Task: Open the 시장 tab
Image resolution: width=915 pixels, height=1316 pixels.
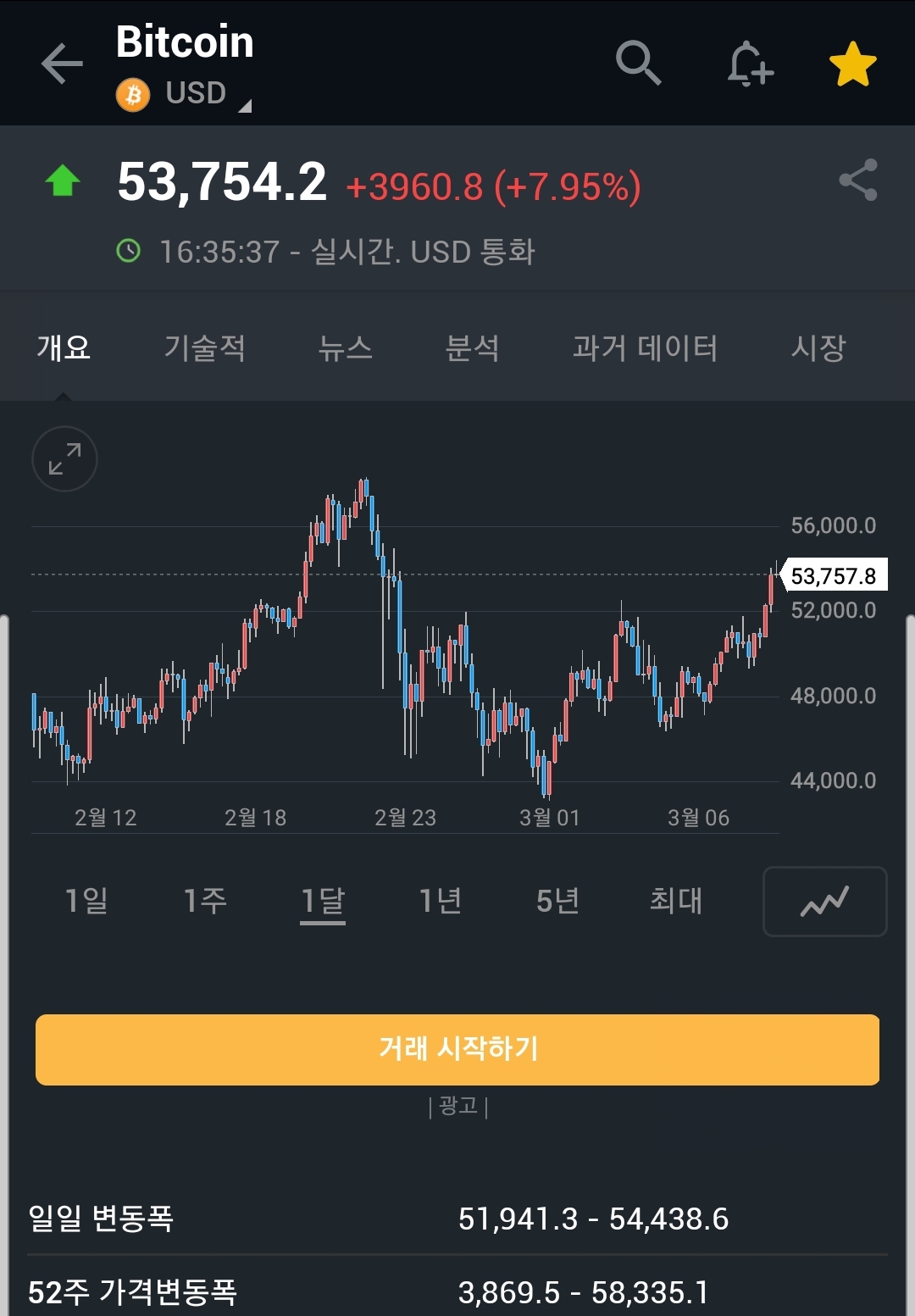Action: point(818,347)
